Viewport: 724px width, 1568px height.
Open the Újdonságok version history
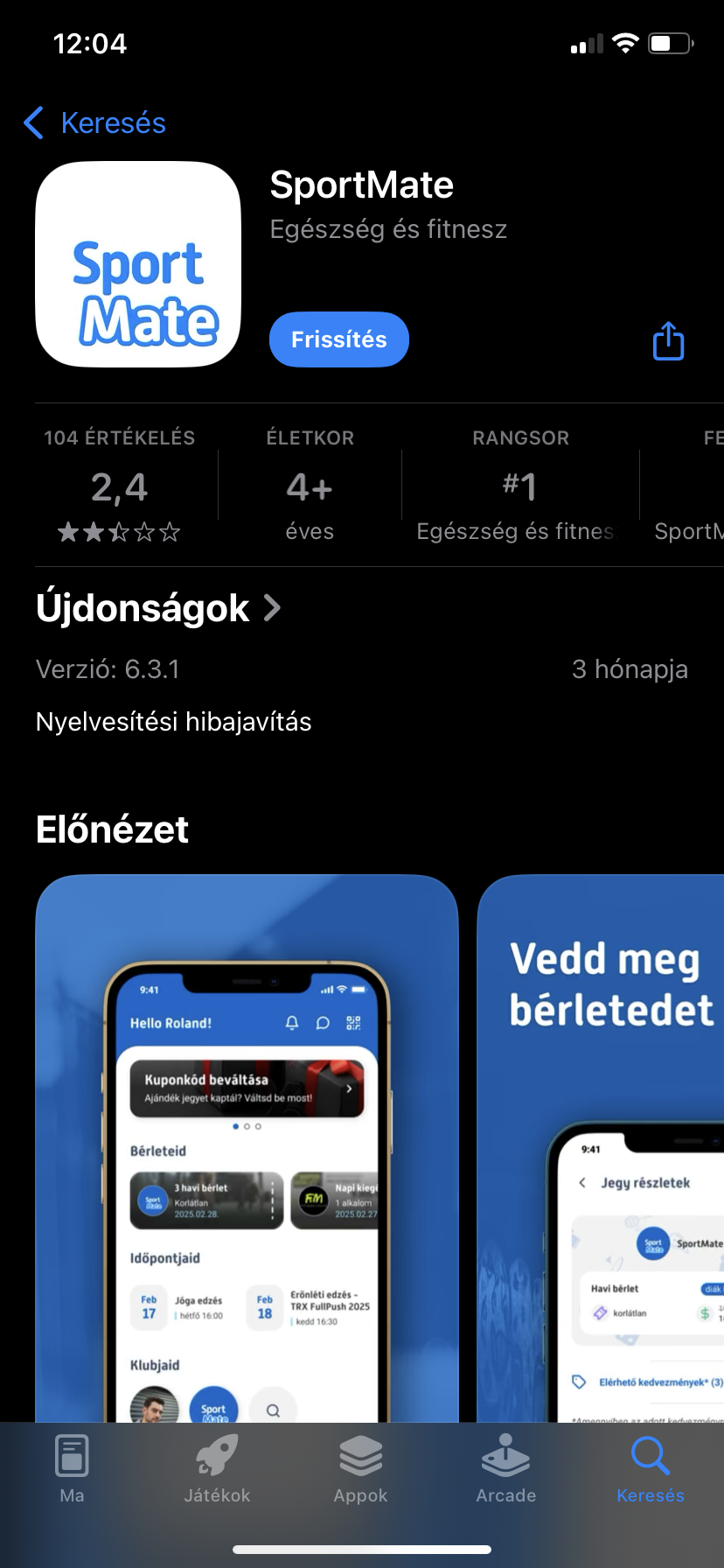158,608
